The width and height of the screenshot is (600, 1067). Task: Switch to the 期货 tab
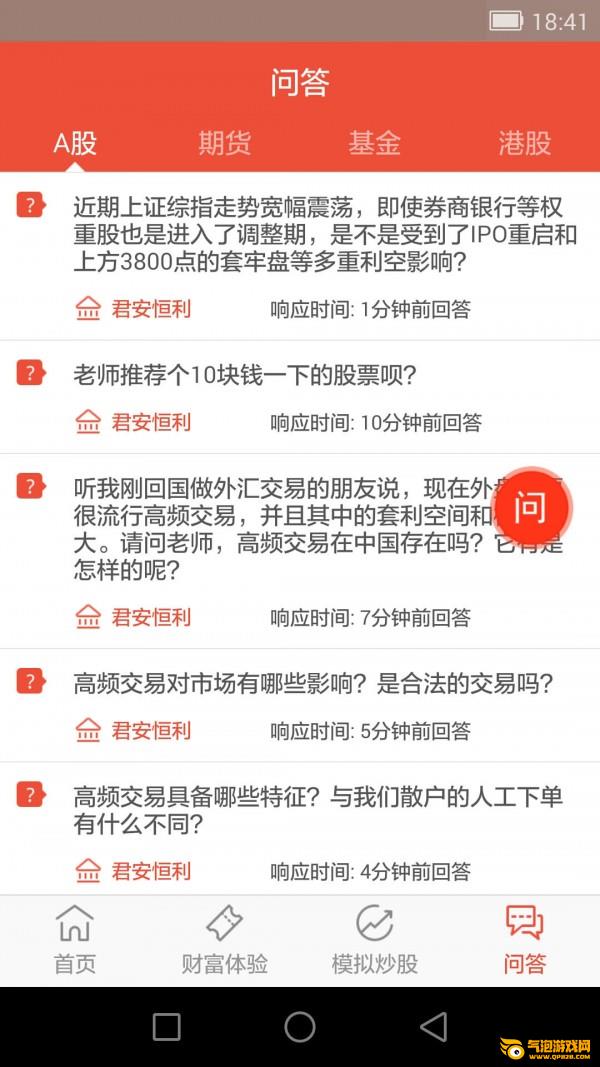225,143
